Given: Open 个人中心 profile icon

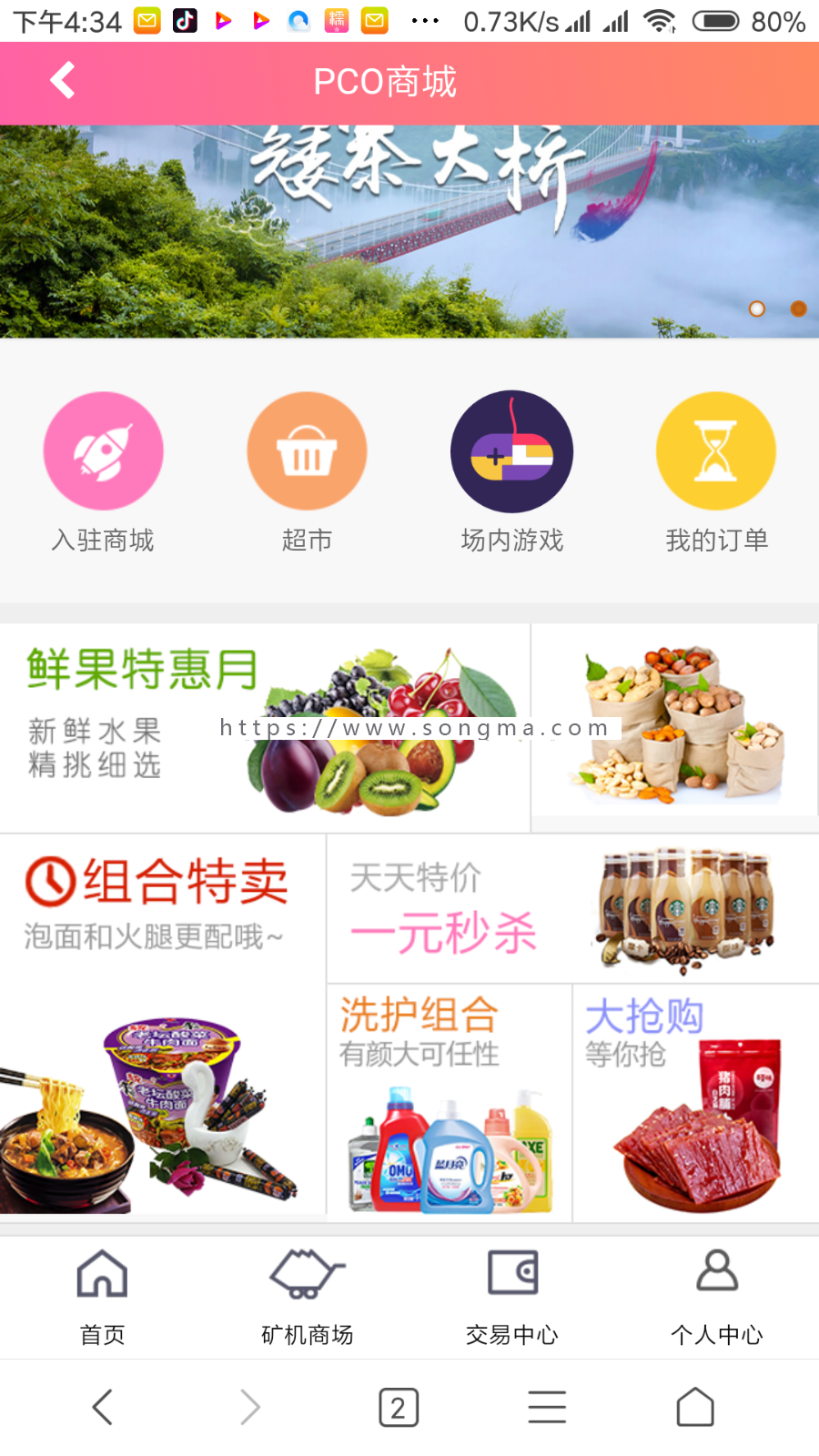Looking at the screenshot, I should coord(716,1272).
